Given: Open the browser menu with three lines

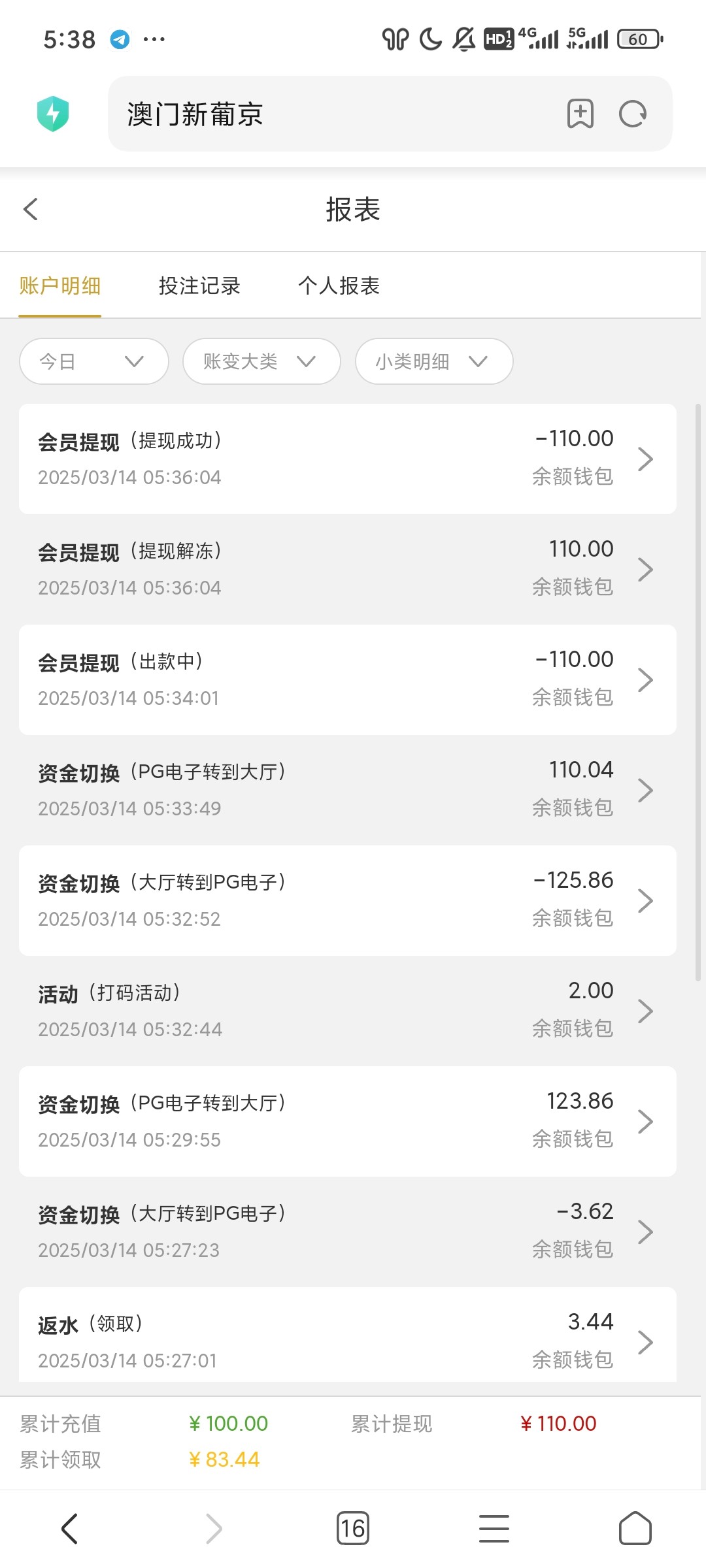Looking at the screenshot, I should [x=494, y=1529].
